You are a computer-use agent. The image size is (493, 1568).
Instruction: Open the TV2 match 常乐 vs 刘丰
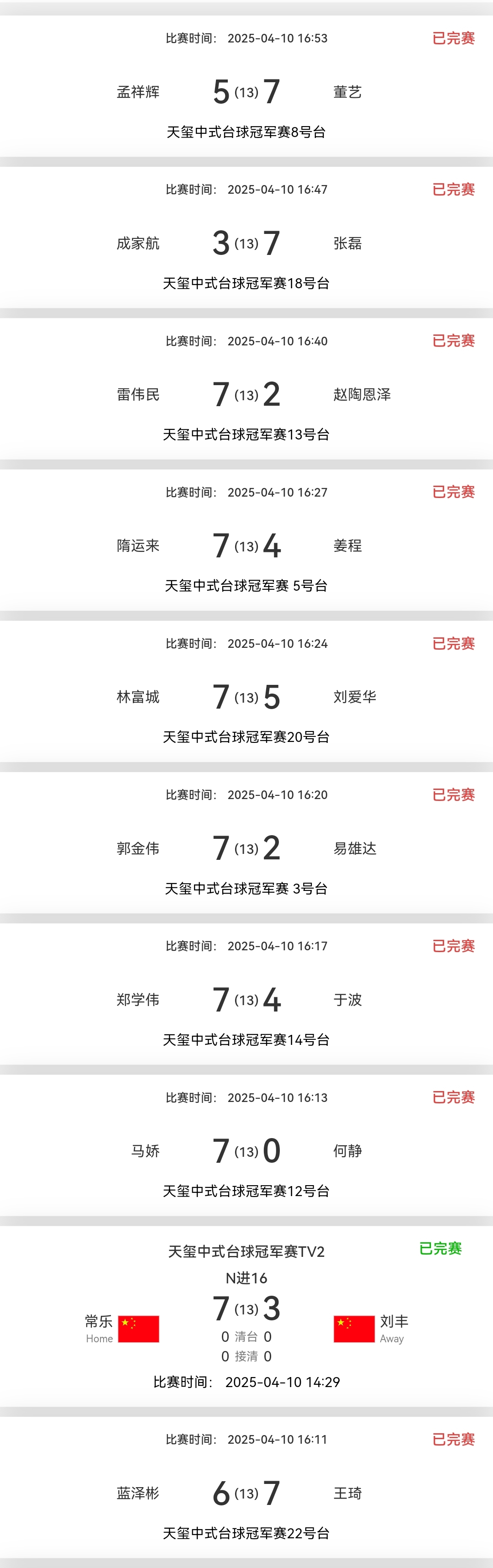pyautogui.click(x=246, y=1315)
